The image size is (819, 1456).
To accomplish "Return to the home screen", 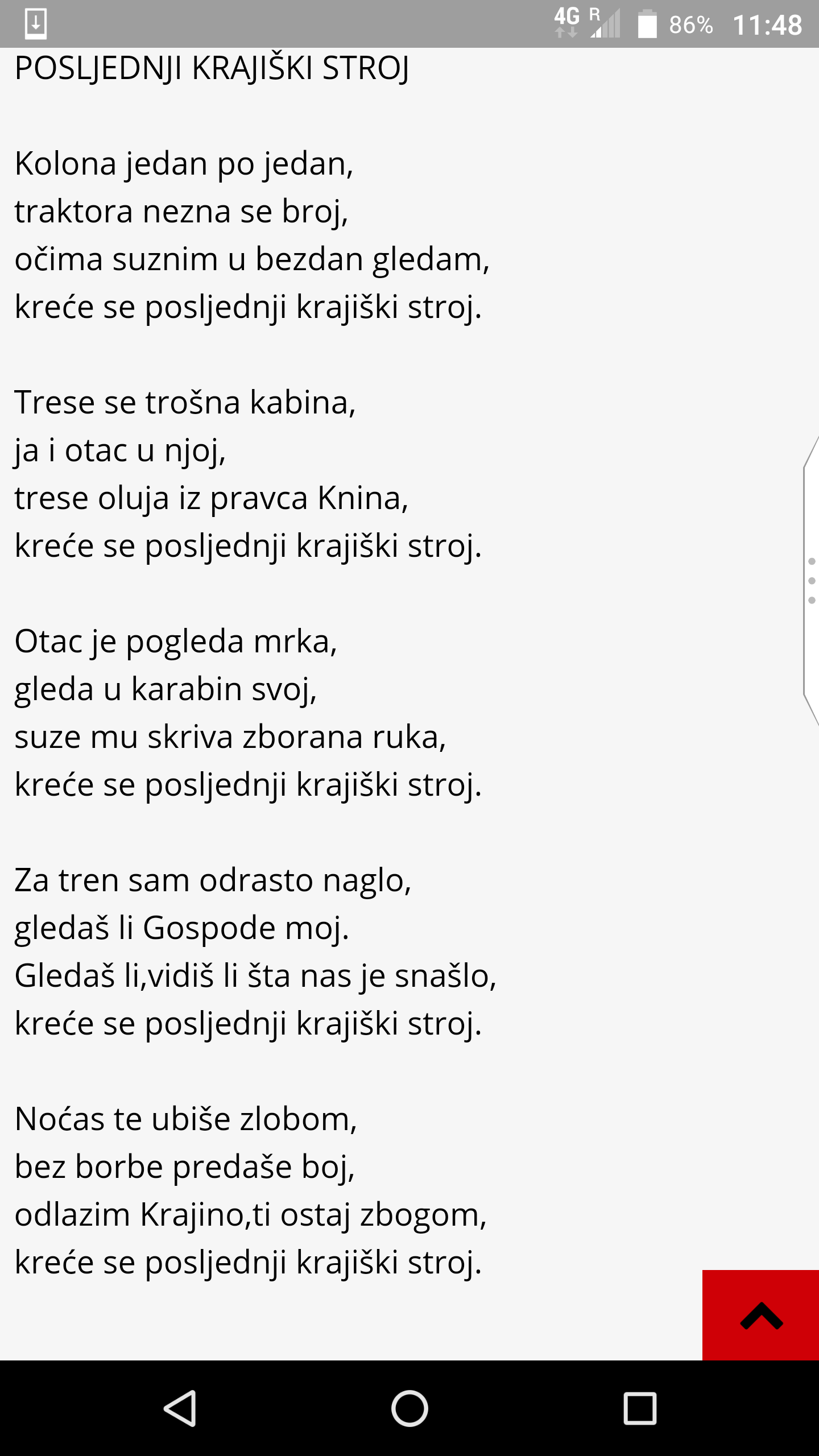I will (x=409, y=1408).
